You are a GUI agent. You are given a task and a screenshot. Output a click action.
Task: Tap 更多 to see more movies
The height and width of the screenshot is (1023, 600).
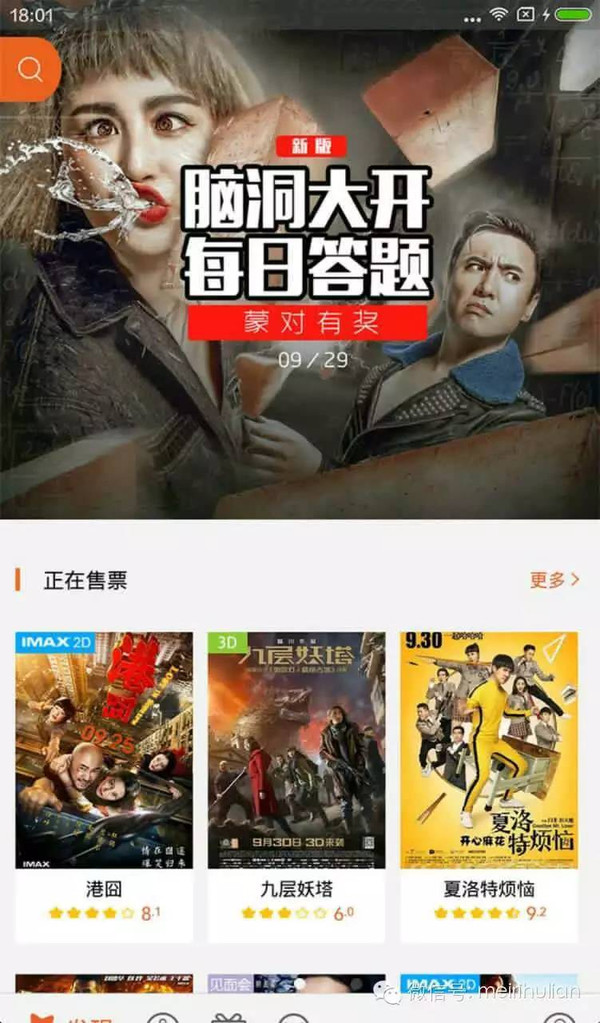click(x=554, y=580)
